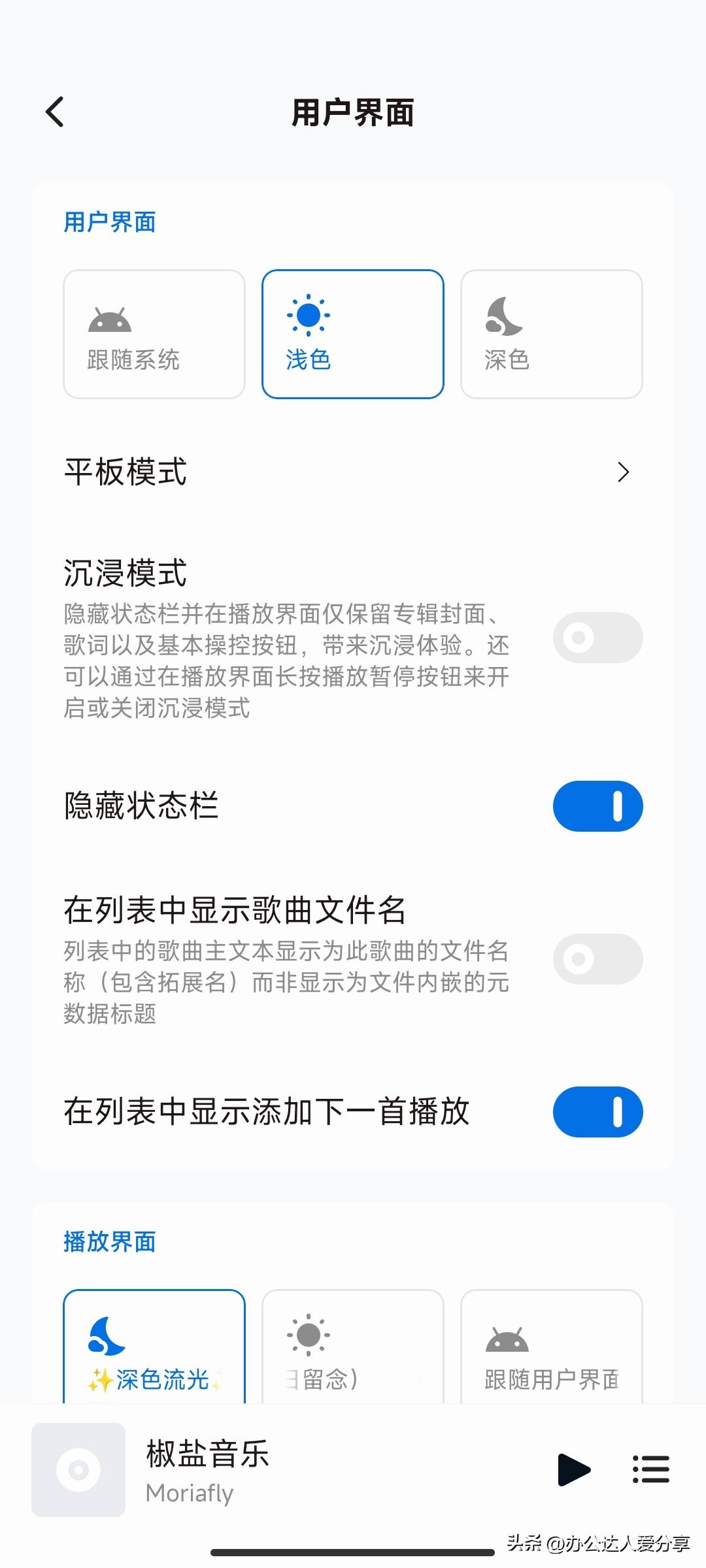The image size is (706, 1568).
Task: Select the 跟随系统 theme with Android icon
Action: [x=154, y=333]
